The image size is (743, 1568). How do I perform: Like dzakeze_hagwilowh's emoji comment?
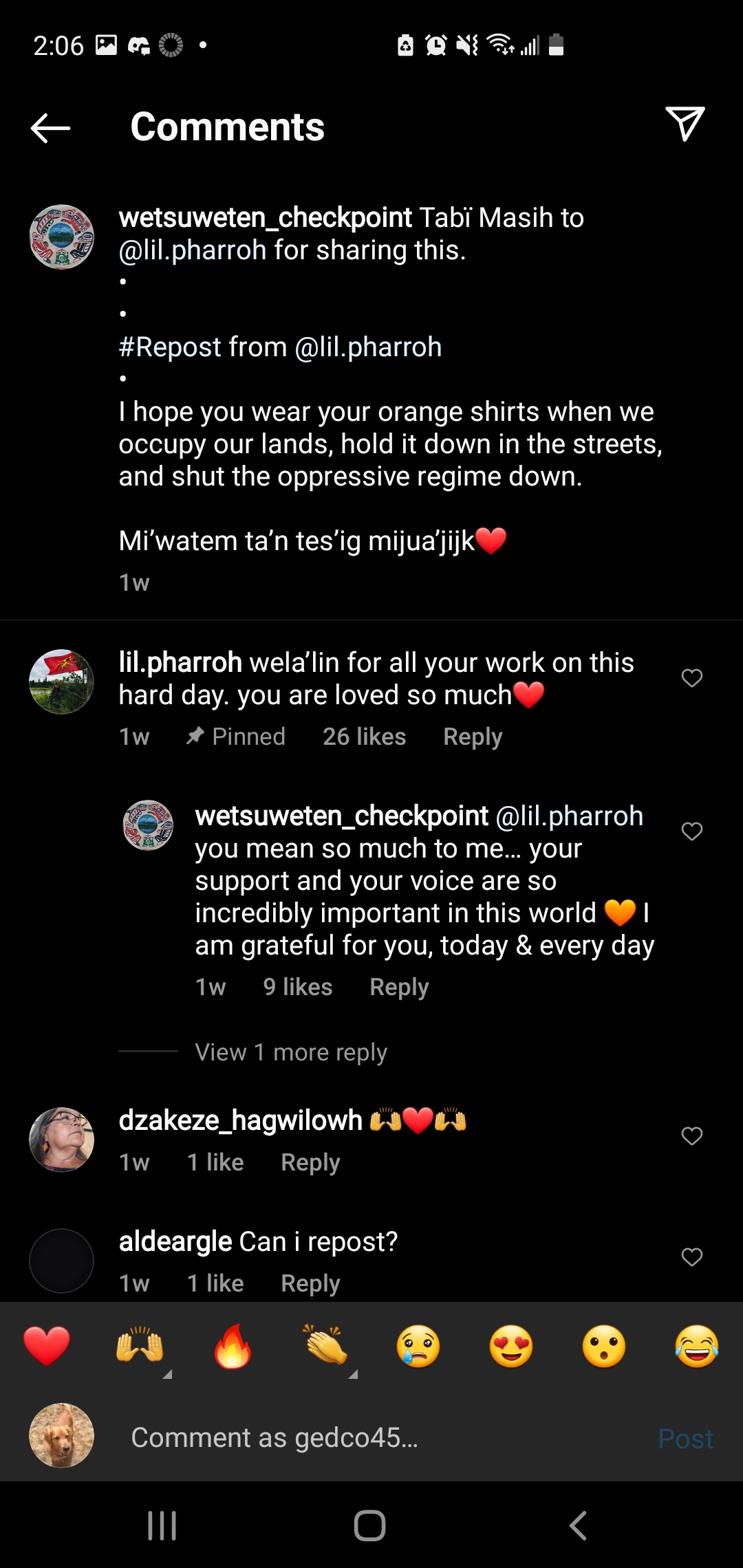click(691, 1136)
